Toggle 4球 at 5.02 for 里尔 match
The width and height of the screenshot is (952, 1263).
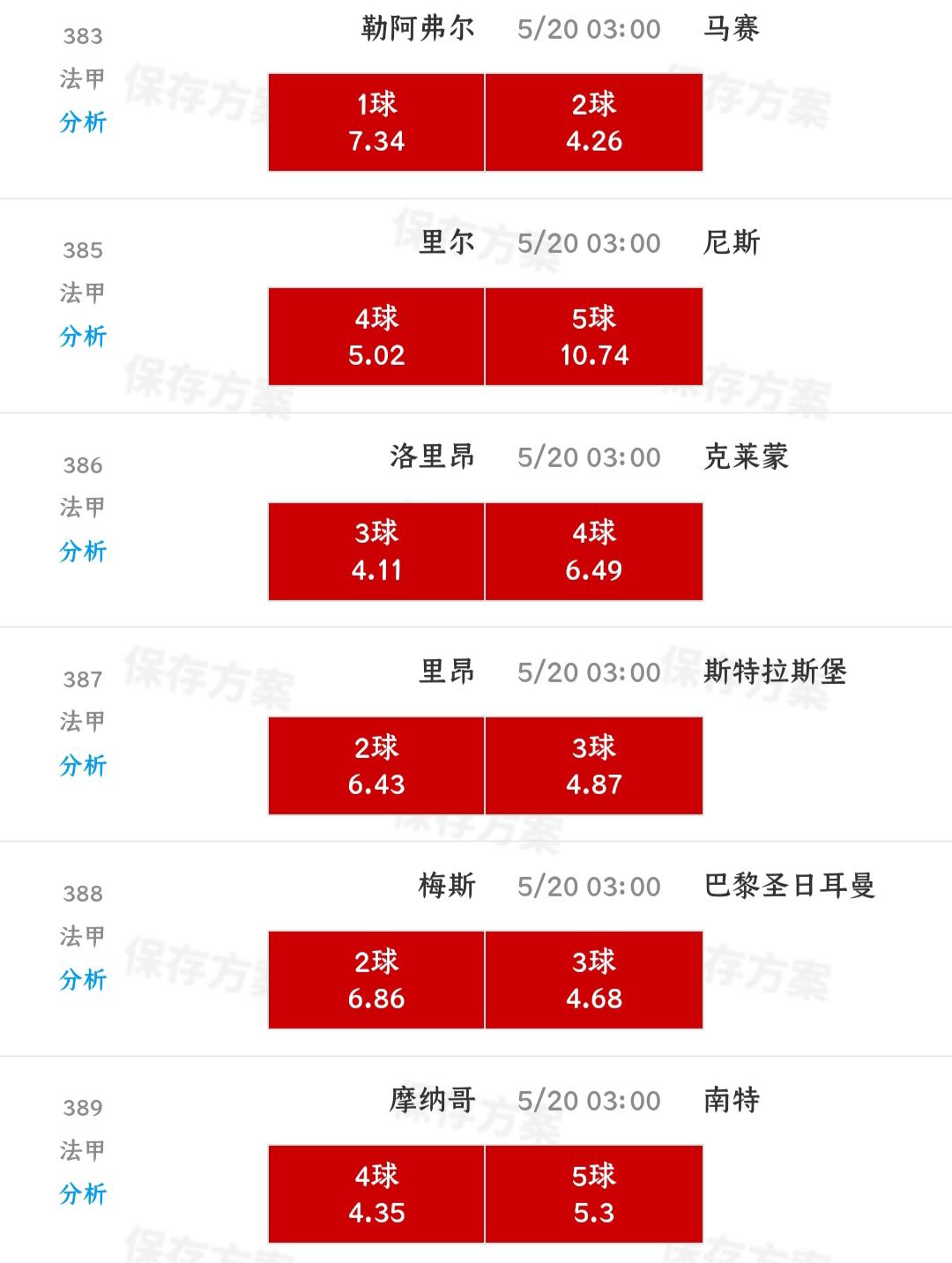(x=376, y=337)
